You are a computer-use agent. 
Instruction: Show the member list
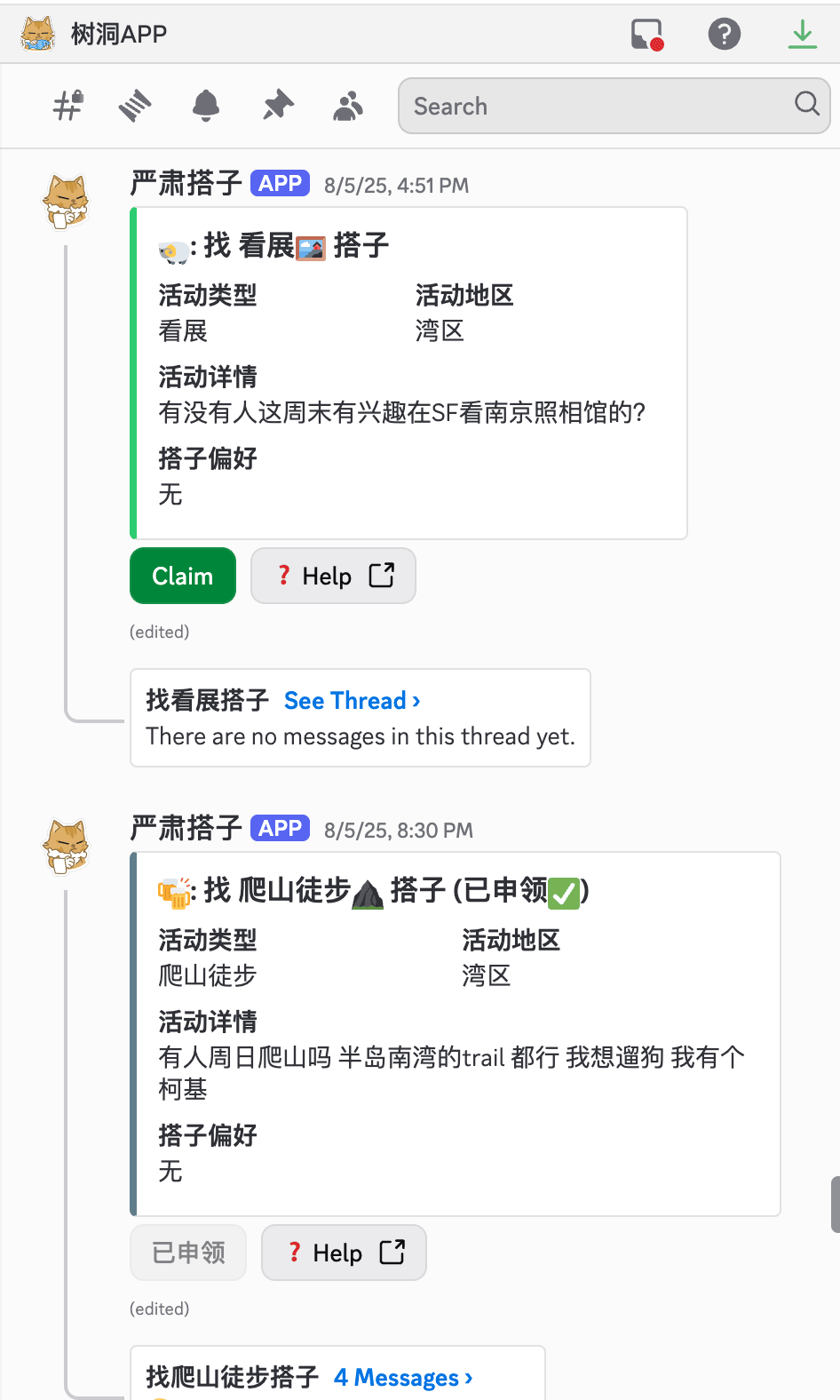[x=348, y=106]
